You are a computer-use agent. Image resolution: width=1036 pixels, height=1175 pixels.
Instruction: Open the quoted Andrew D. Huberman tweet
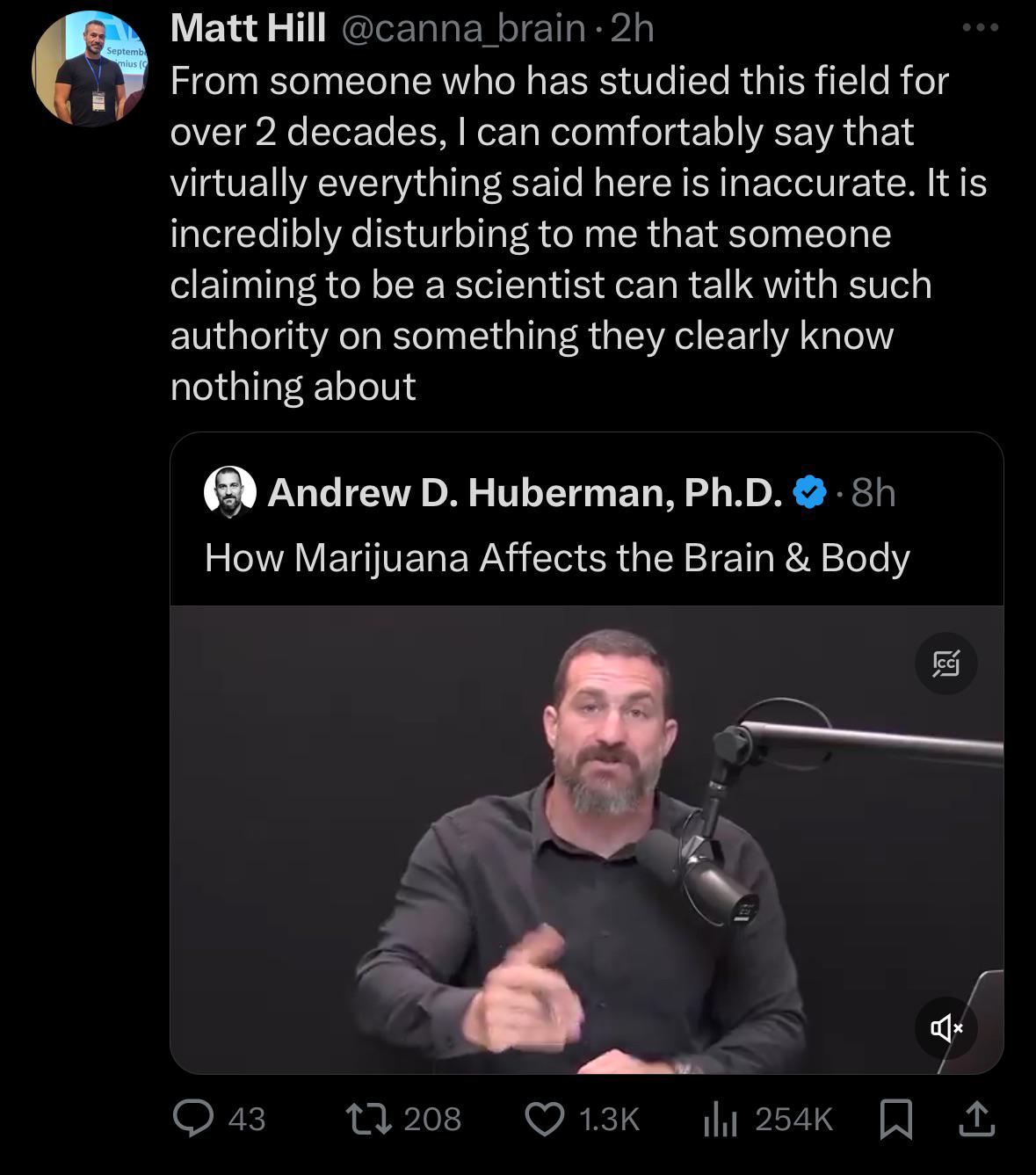coord(557,557)
